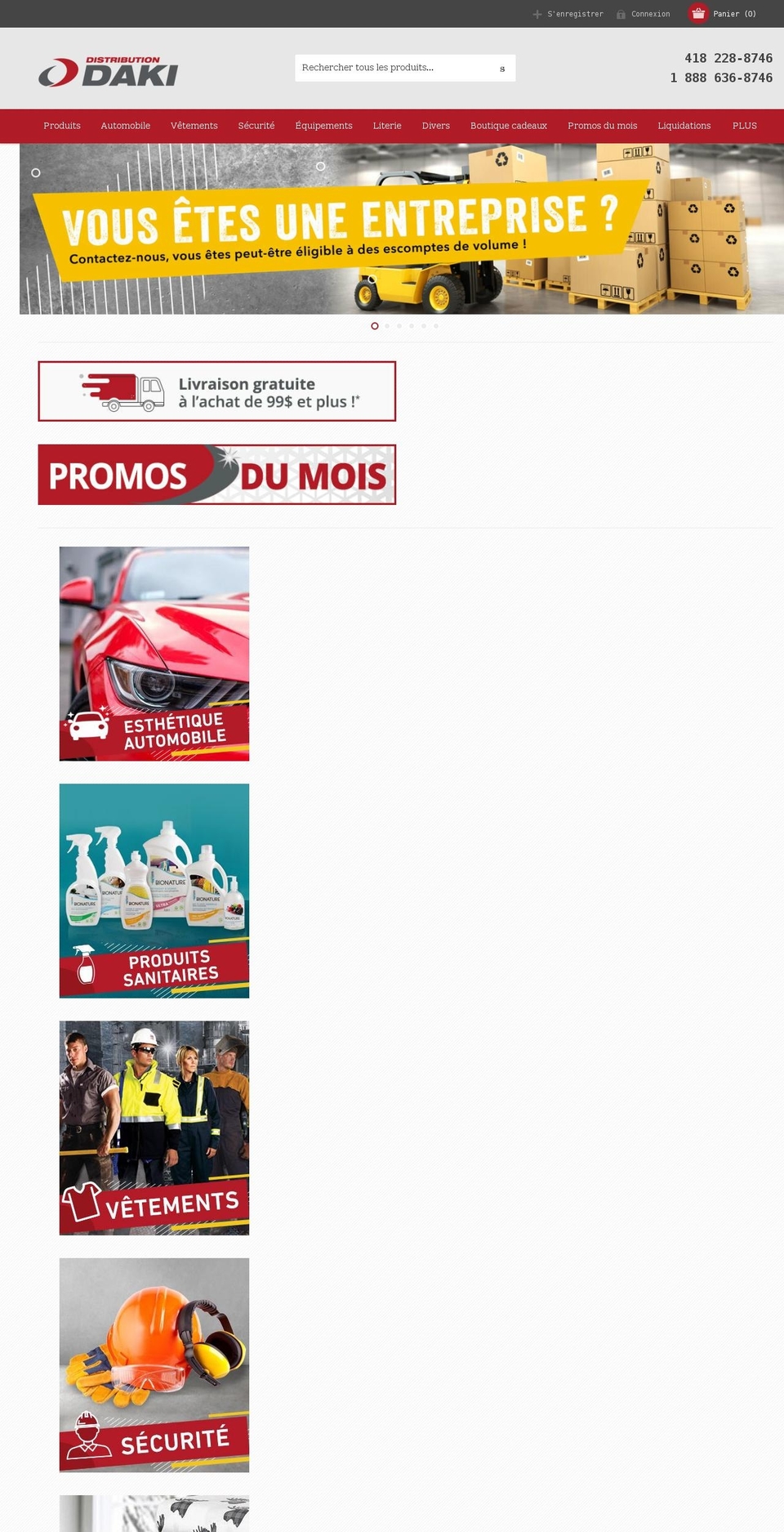
Task: Navigate to the Liquidations section
Action: (x=684, y=126)
